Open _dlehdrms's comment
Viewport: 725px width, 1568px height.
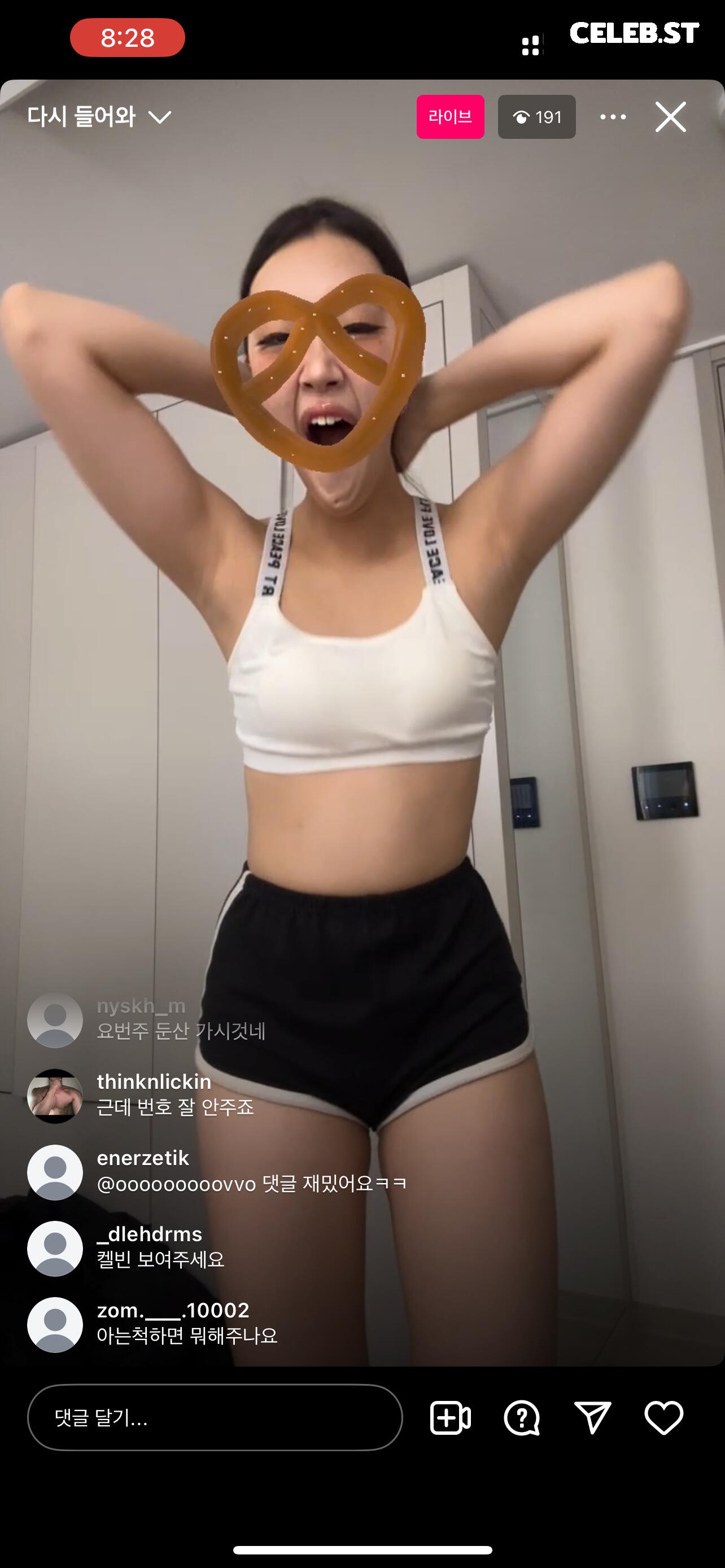click(161, 1259)
